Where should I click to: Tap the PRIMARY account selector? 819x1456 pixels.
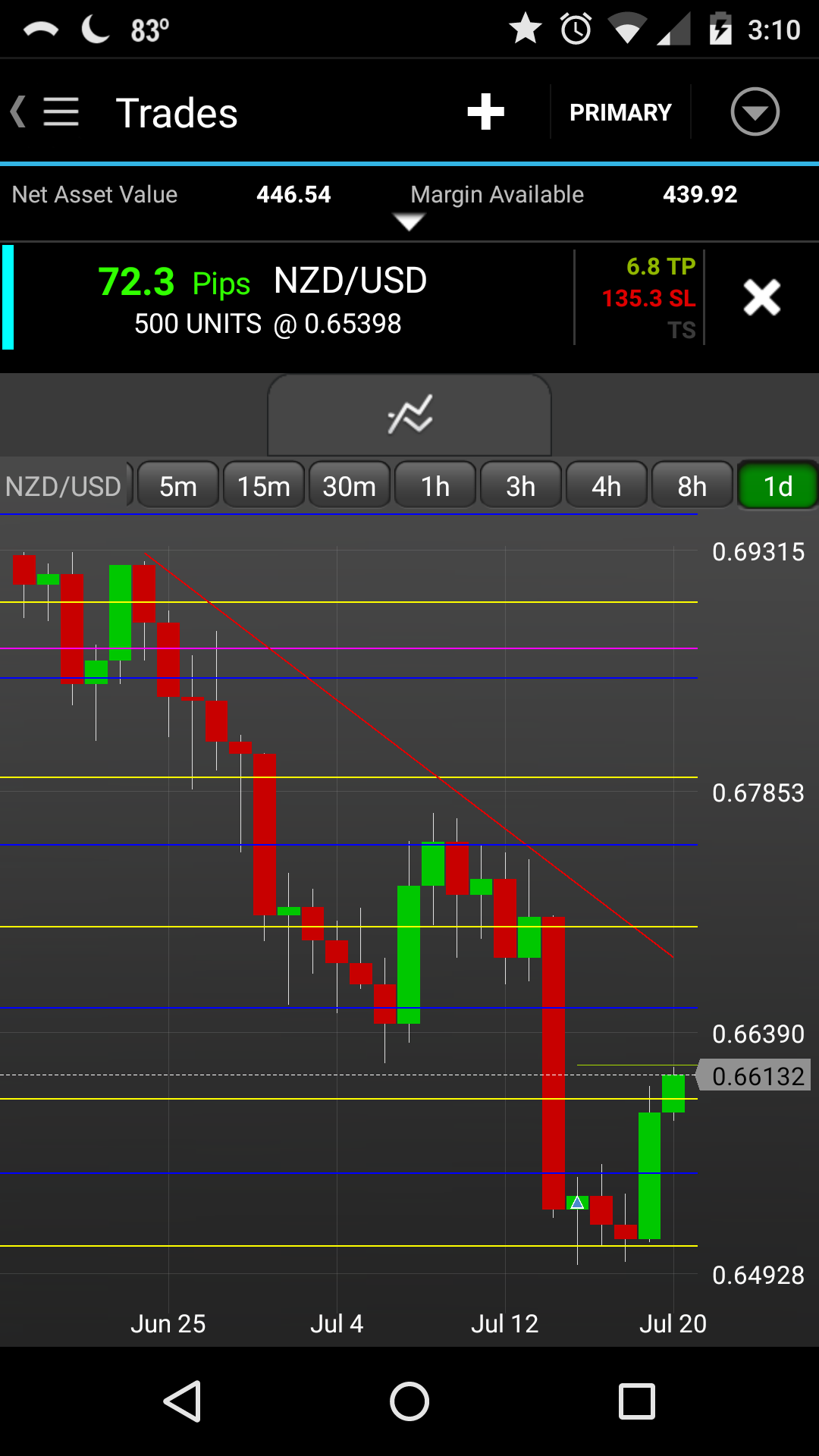[x=620, y=112]
